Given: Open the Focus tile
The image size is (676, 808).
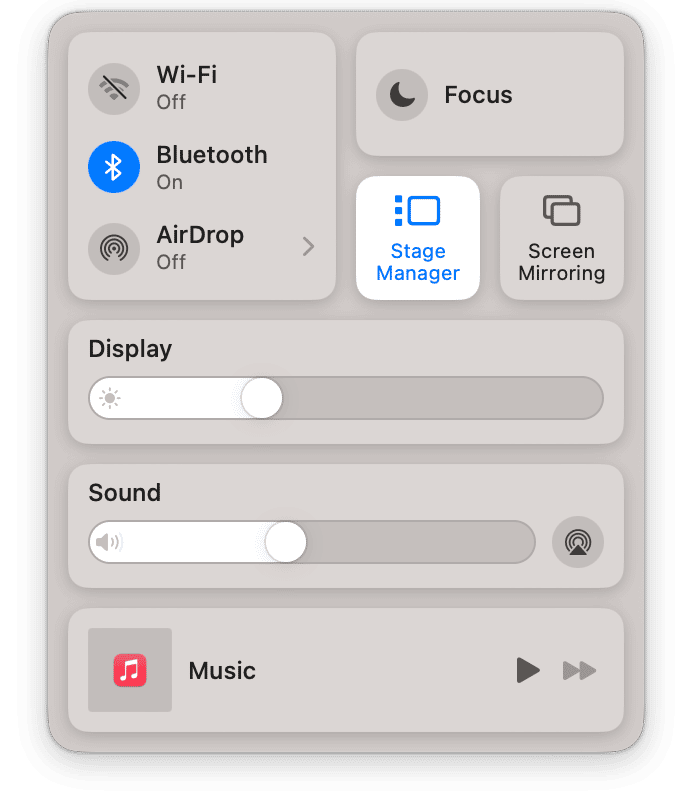Looking at the screenshot, I should [490, 95].
